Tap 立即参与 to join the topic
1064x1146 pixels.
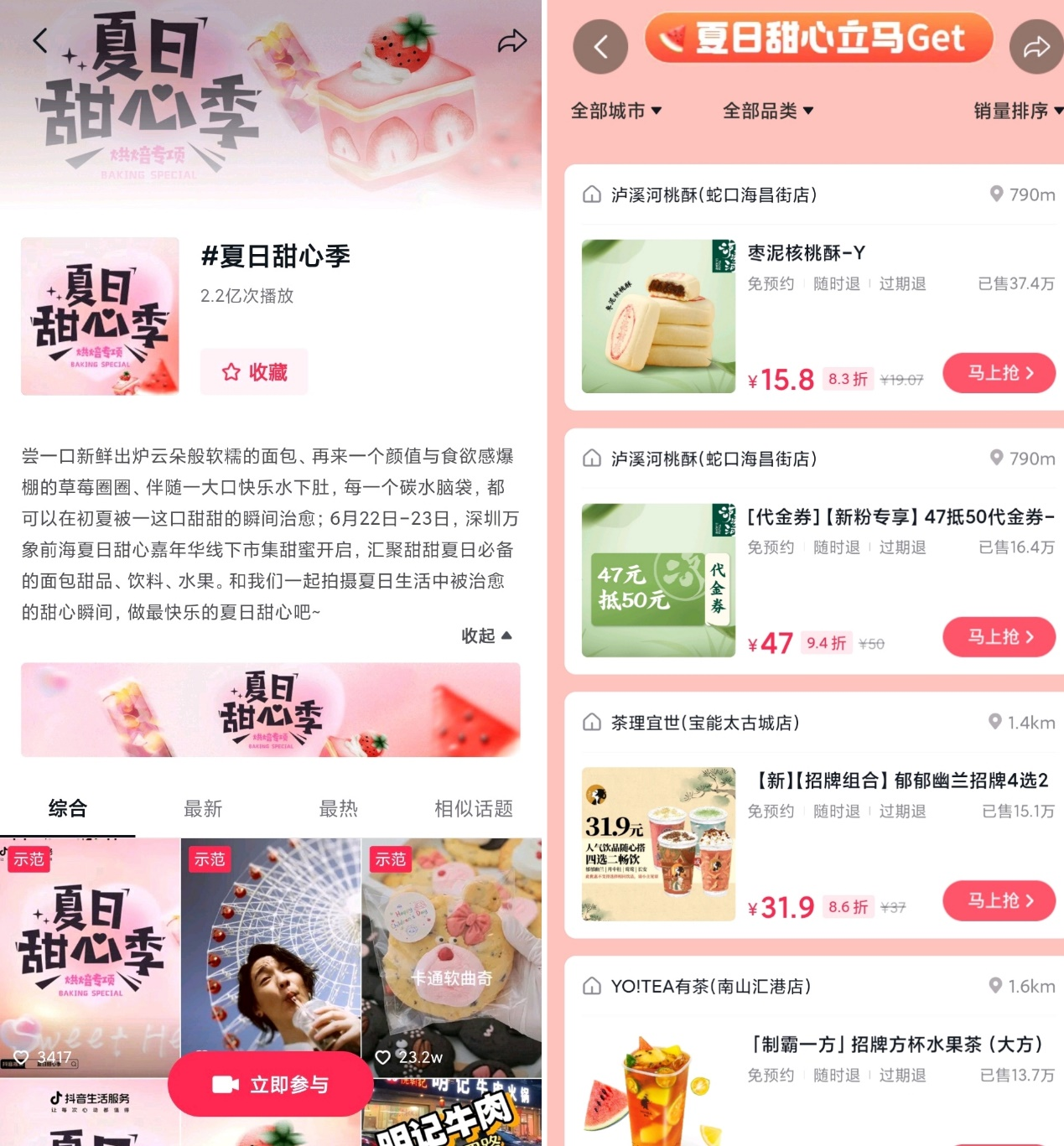270,1084
